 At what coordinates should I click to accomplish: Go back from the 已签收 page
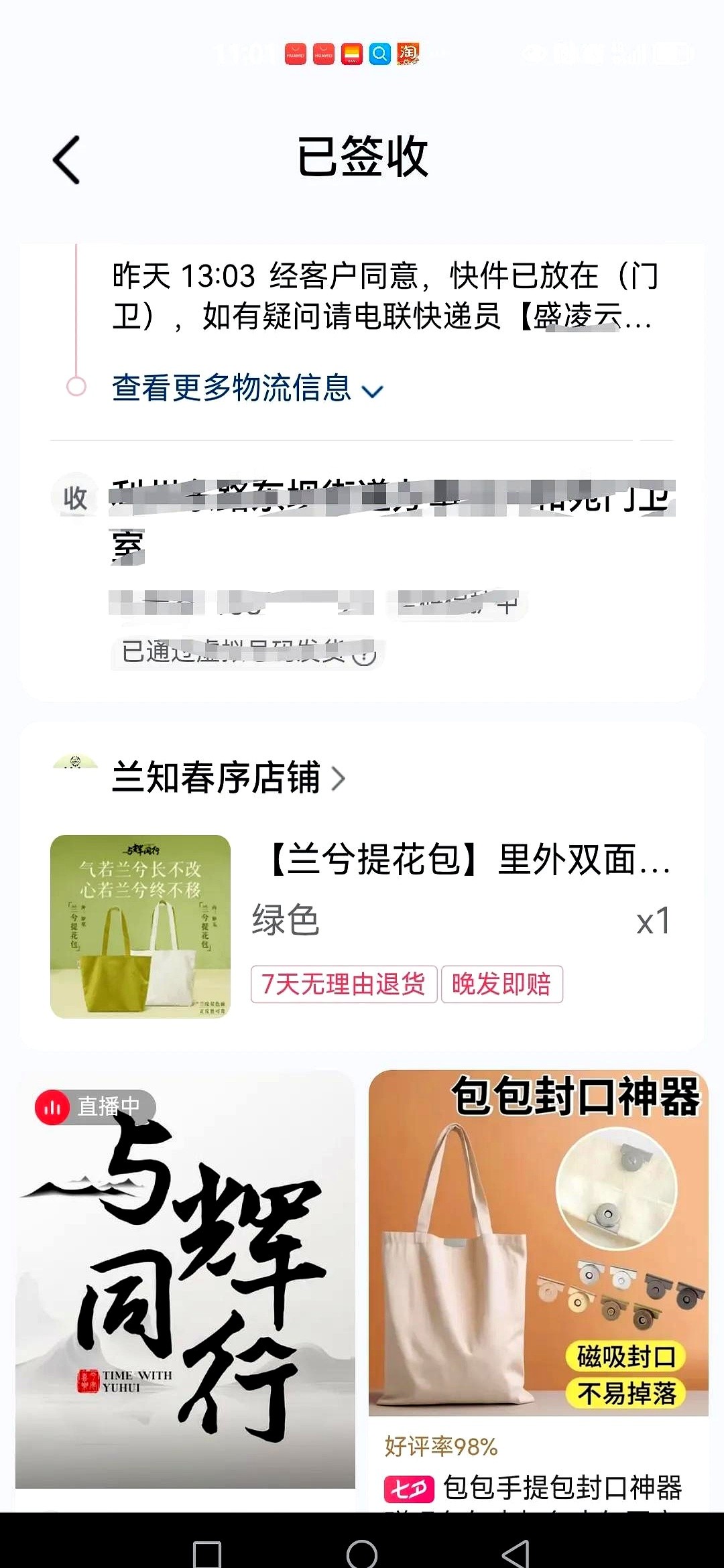[66, 159]
